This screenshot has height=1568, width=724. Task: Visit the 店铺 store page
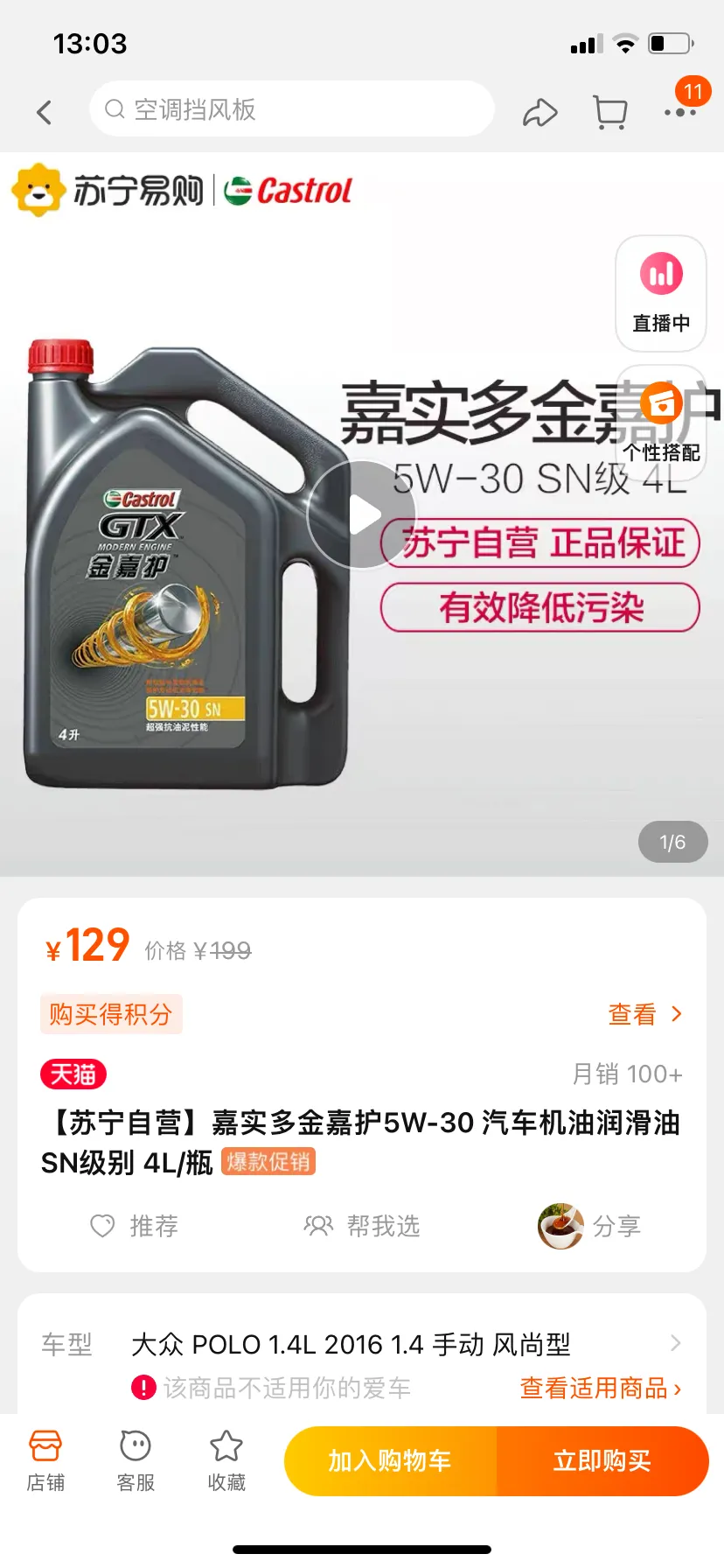[45, 1460]
